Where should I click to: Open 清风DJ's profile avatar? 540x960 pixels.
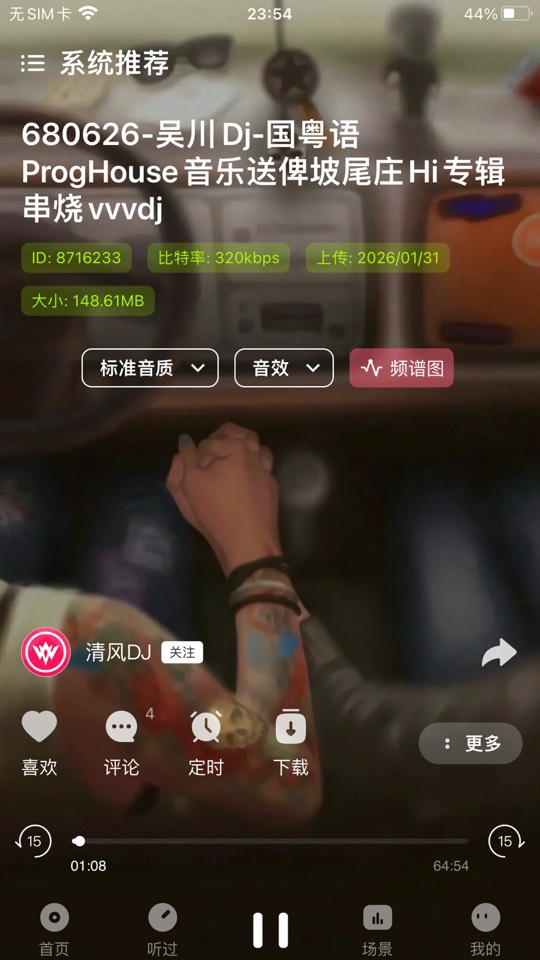(x=46, y=652)
